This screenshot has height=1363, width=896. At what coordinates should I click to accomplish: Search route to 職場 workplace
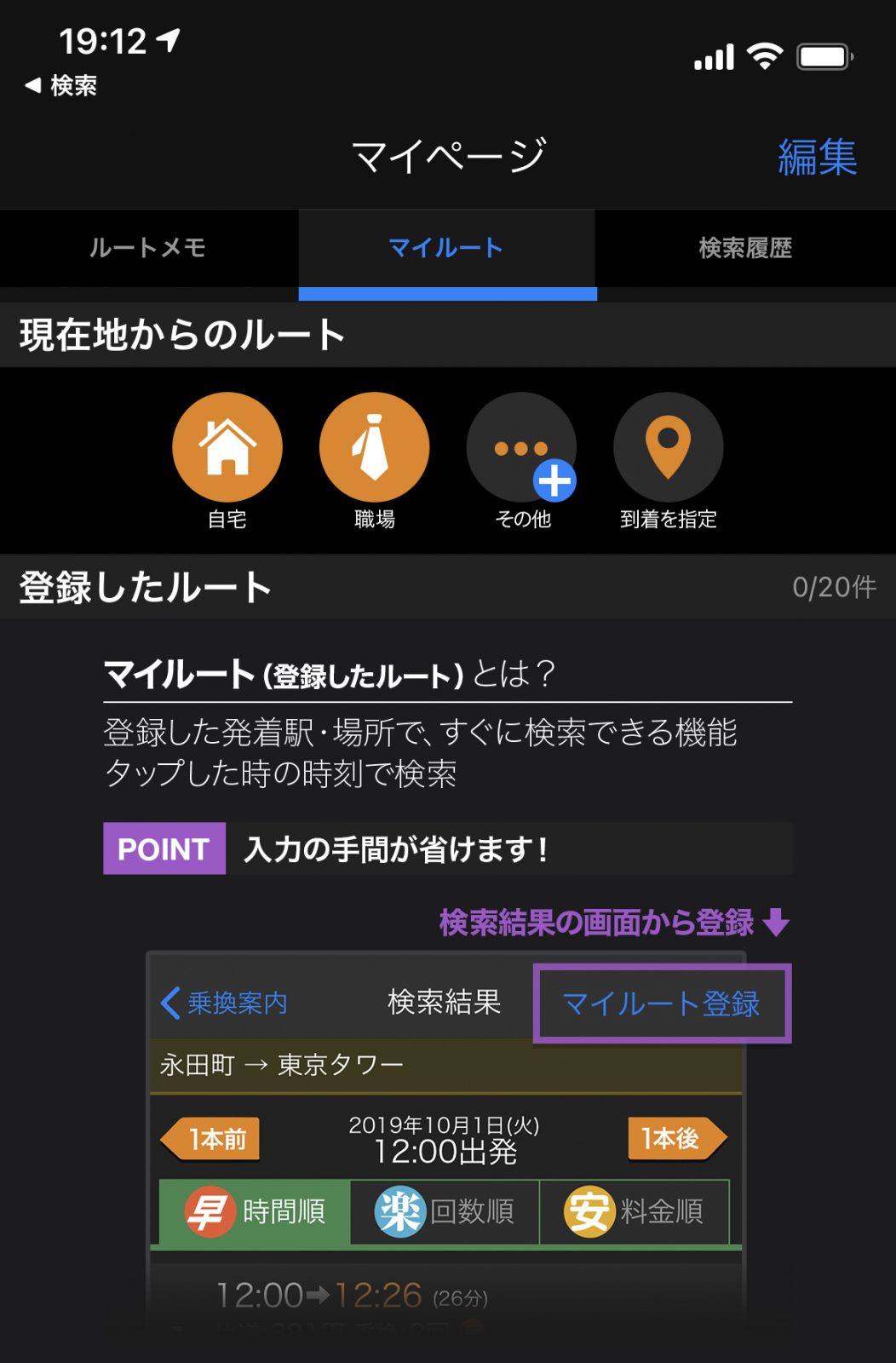pos(374,447)
